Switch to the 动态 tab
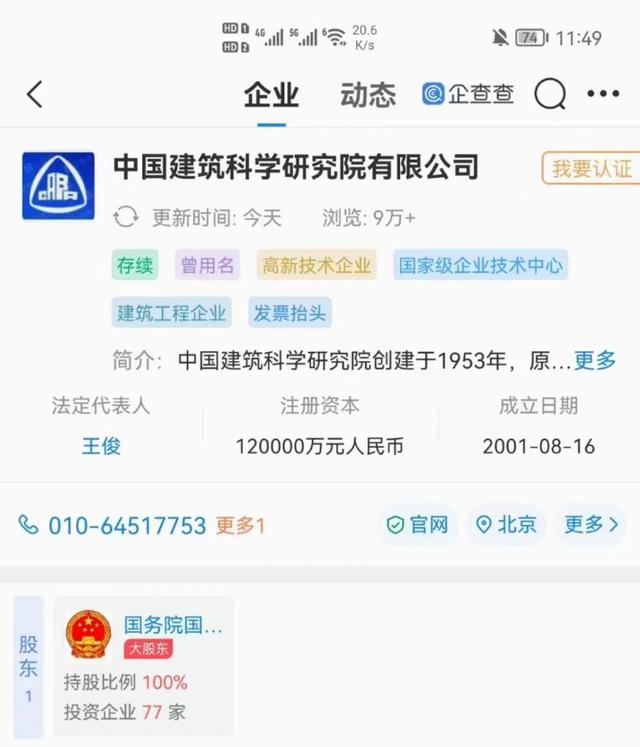Viewport: 640px width, 747px height. click(368, 95)
